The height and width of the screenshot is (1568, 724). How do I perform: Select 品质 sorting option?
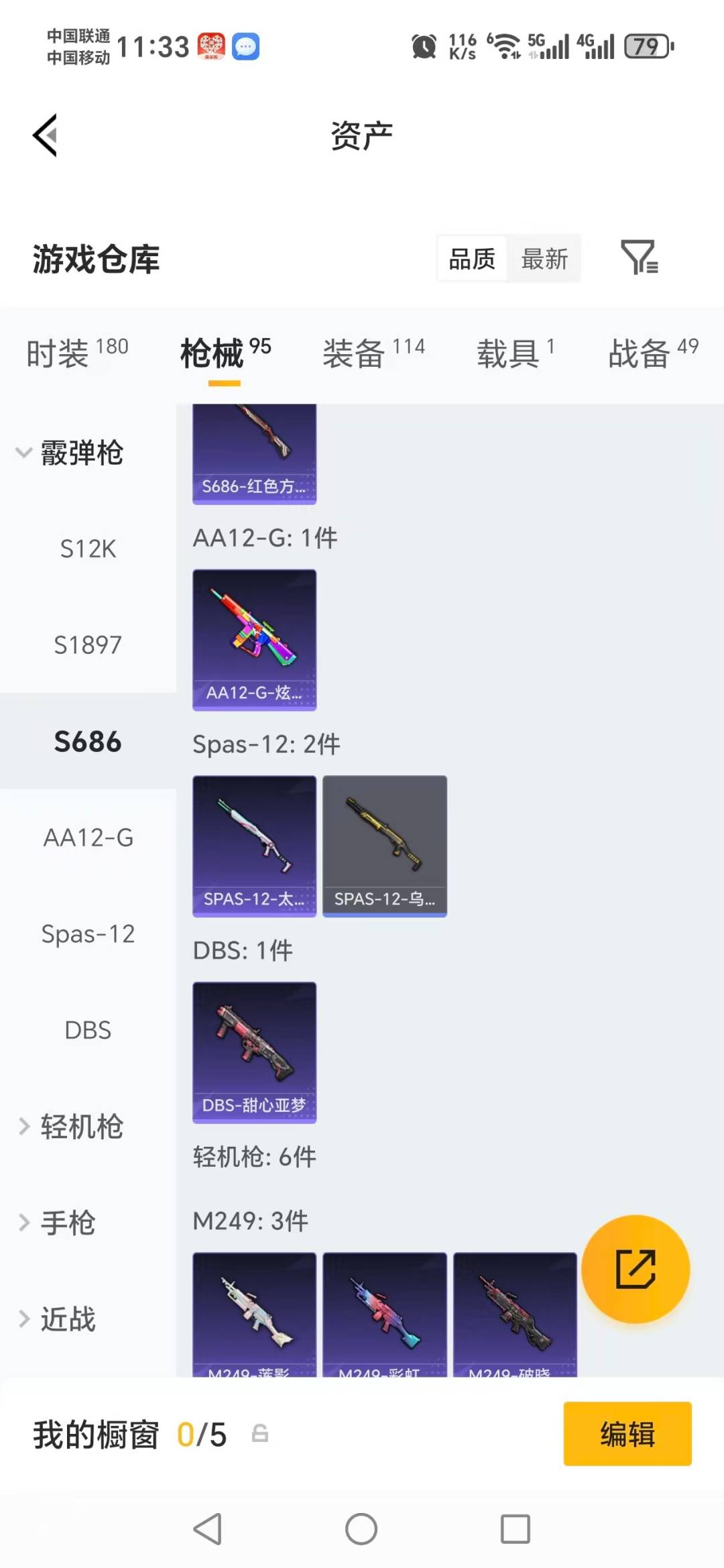[471, 258]
